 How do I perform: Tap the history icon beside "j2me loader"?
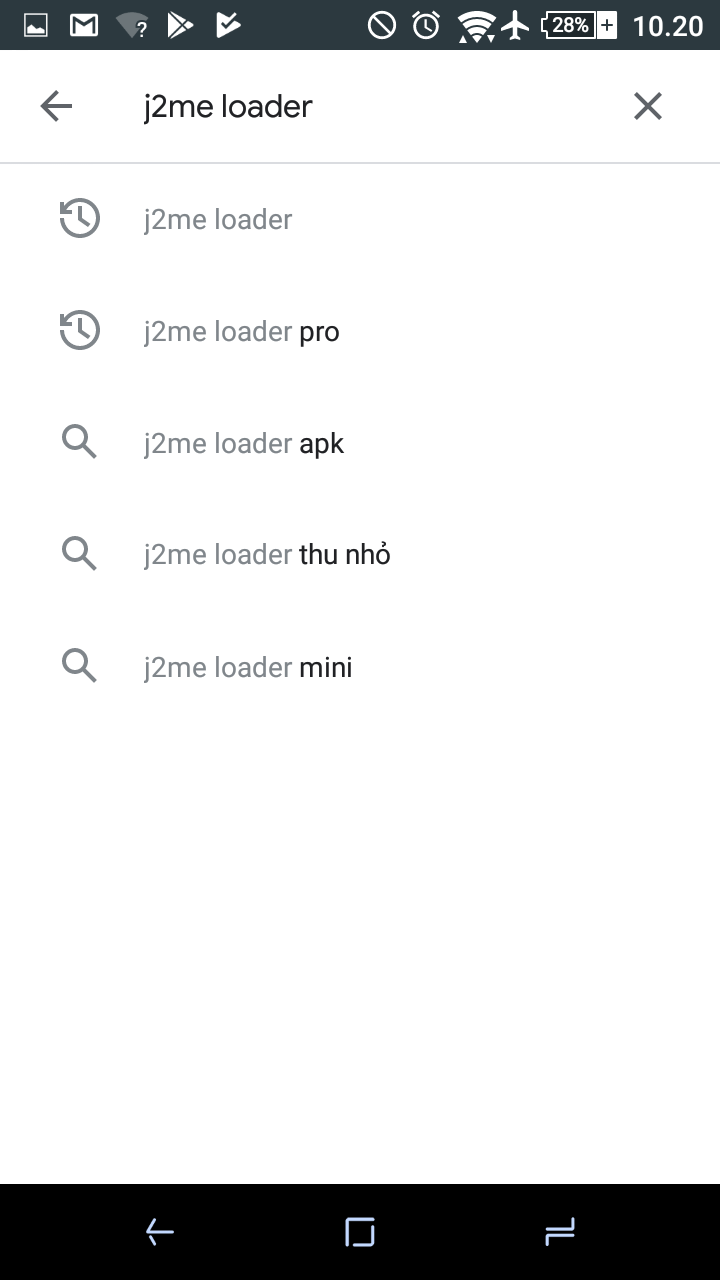79,218
